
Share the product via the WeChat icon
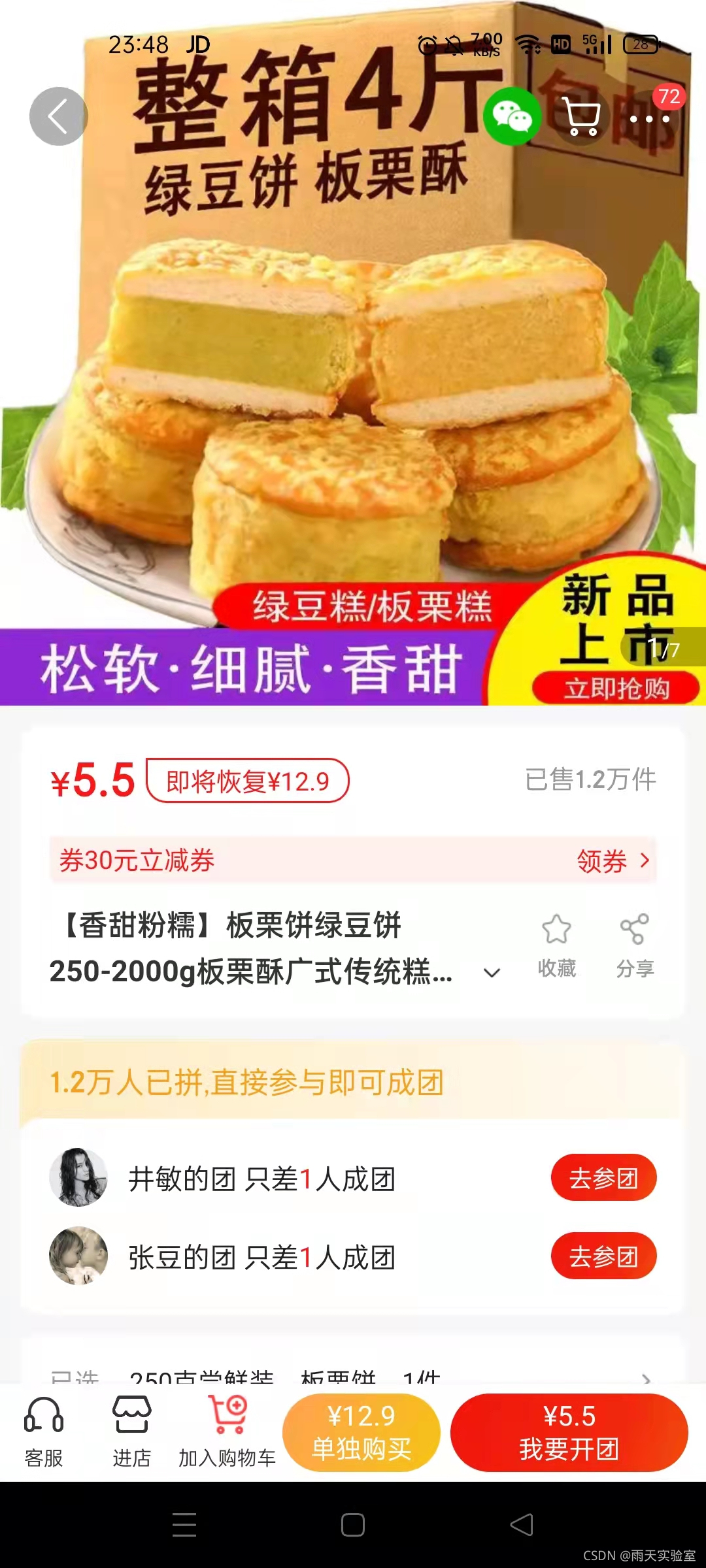pos(512,117)
